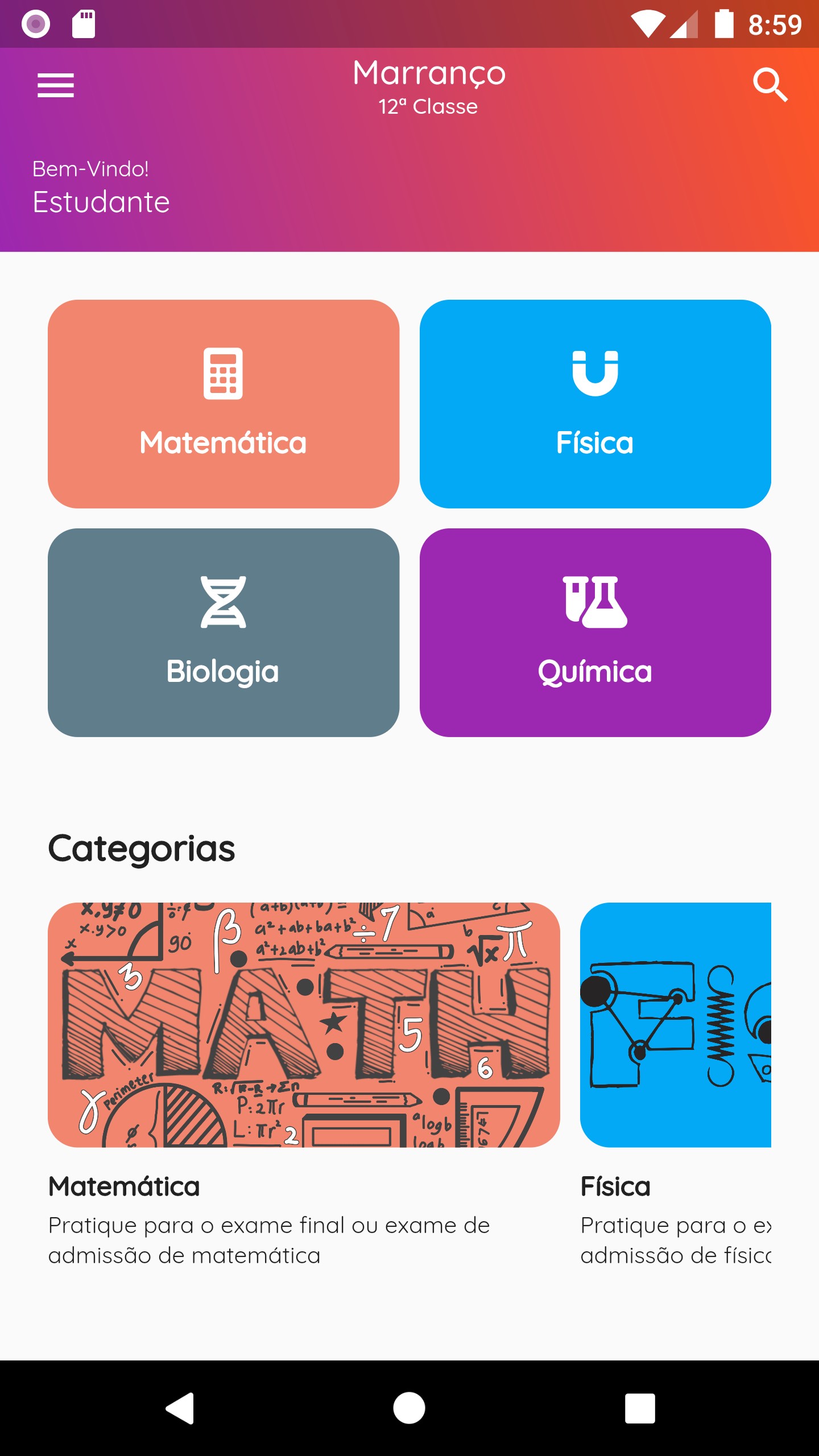Screen dimensions: 819x1456
Task: Go back using the system back button
Action: tap(180, 1408)
